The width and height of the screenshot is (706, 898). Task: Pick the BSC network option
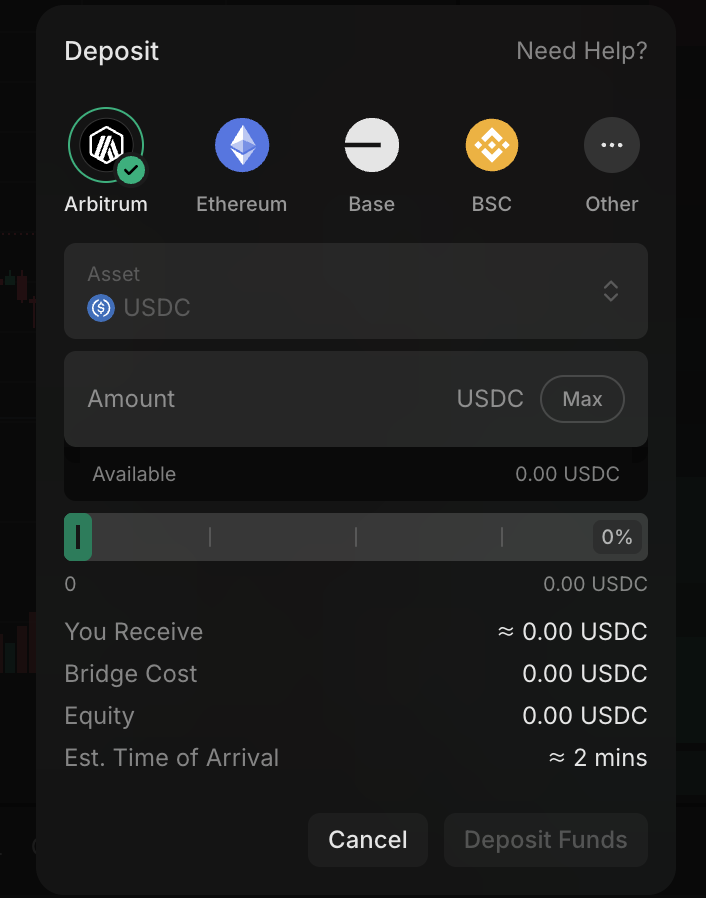[492, 146]
